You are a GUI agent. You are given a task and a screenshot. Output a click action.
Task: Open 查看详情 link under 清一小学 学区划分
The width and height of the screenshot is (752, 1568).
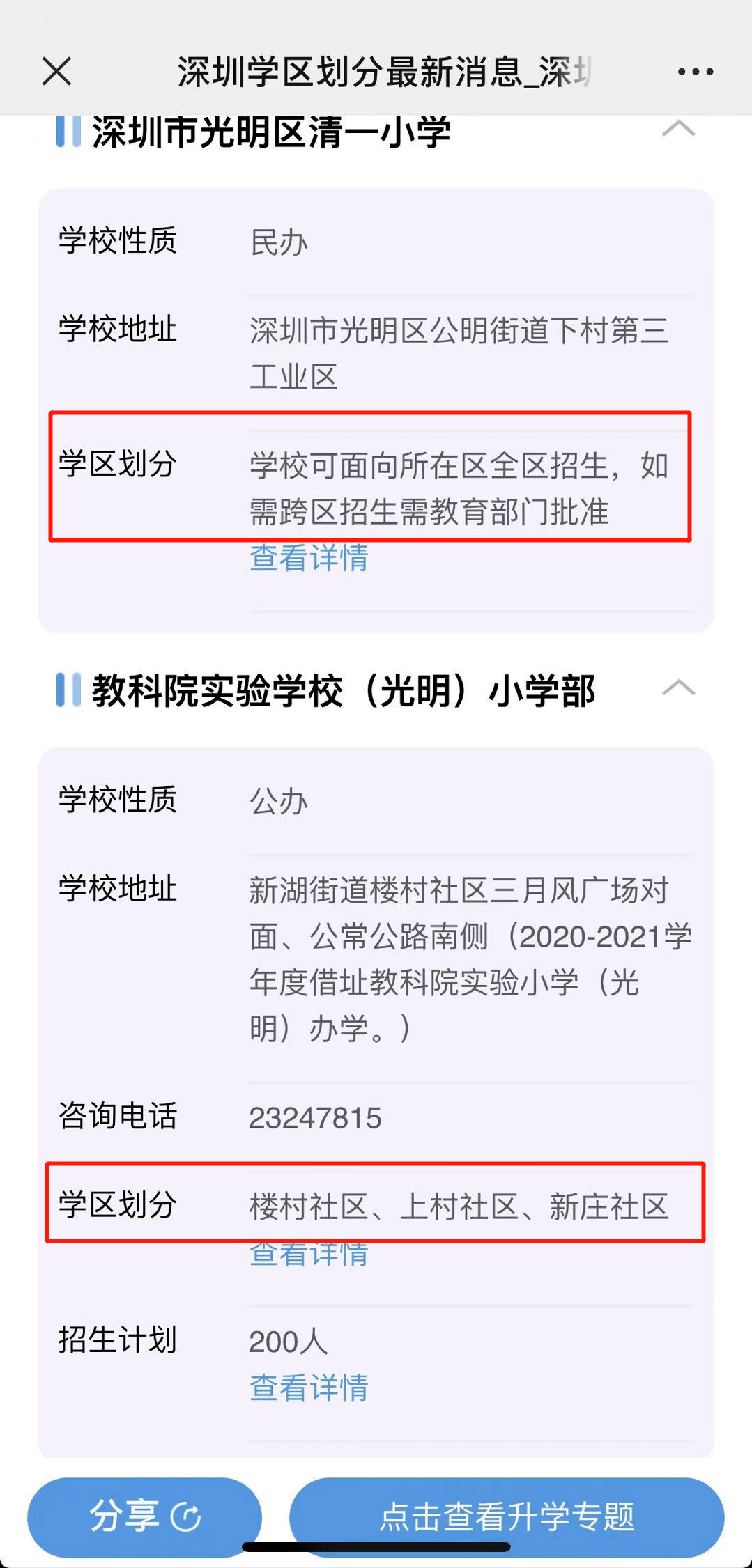(x=309, y=558)
